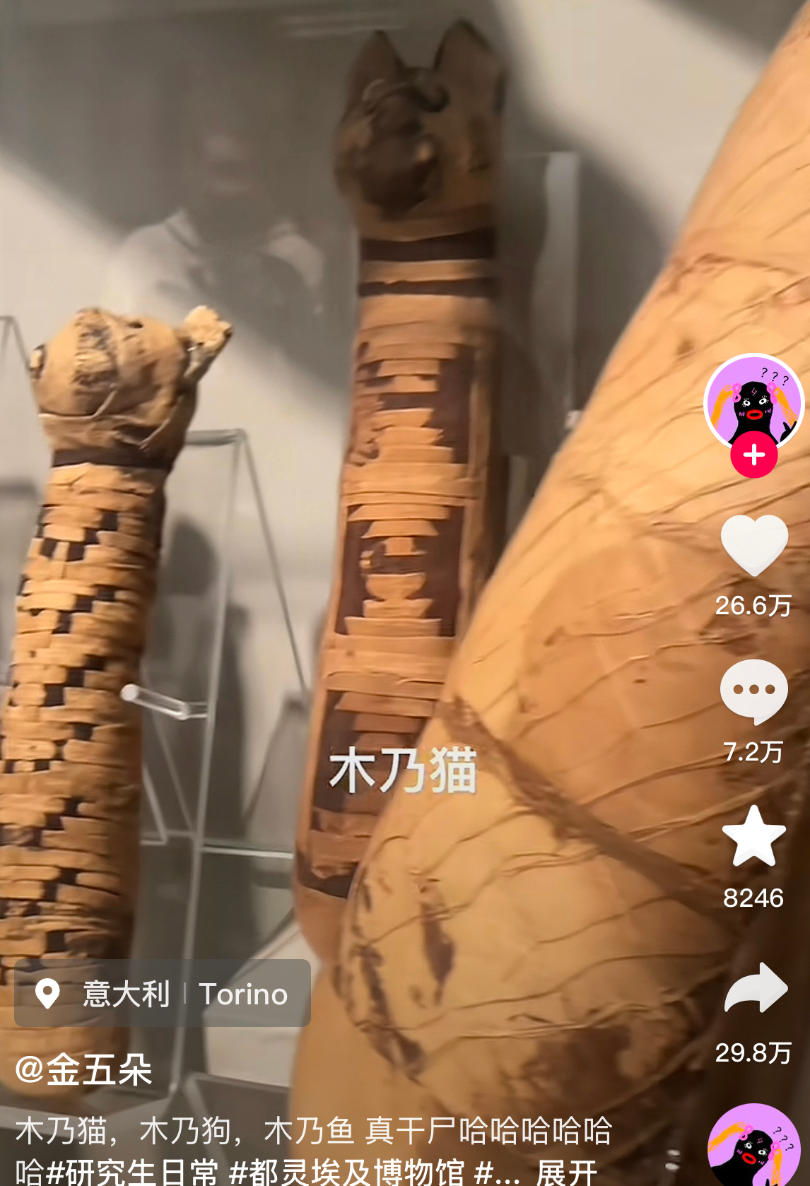Follow the creator with the plus button
810x1186 pixels.
(x=754, y=456)
